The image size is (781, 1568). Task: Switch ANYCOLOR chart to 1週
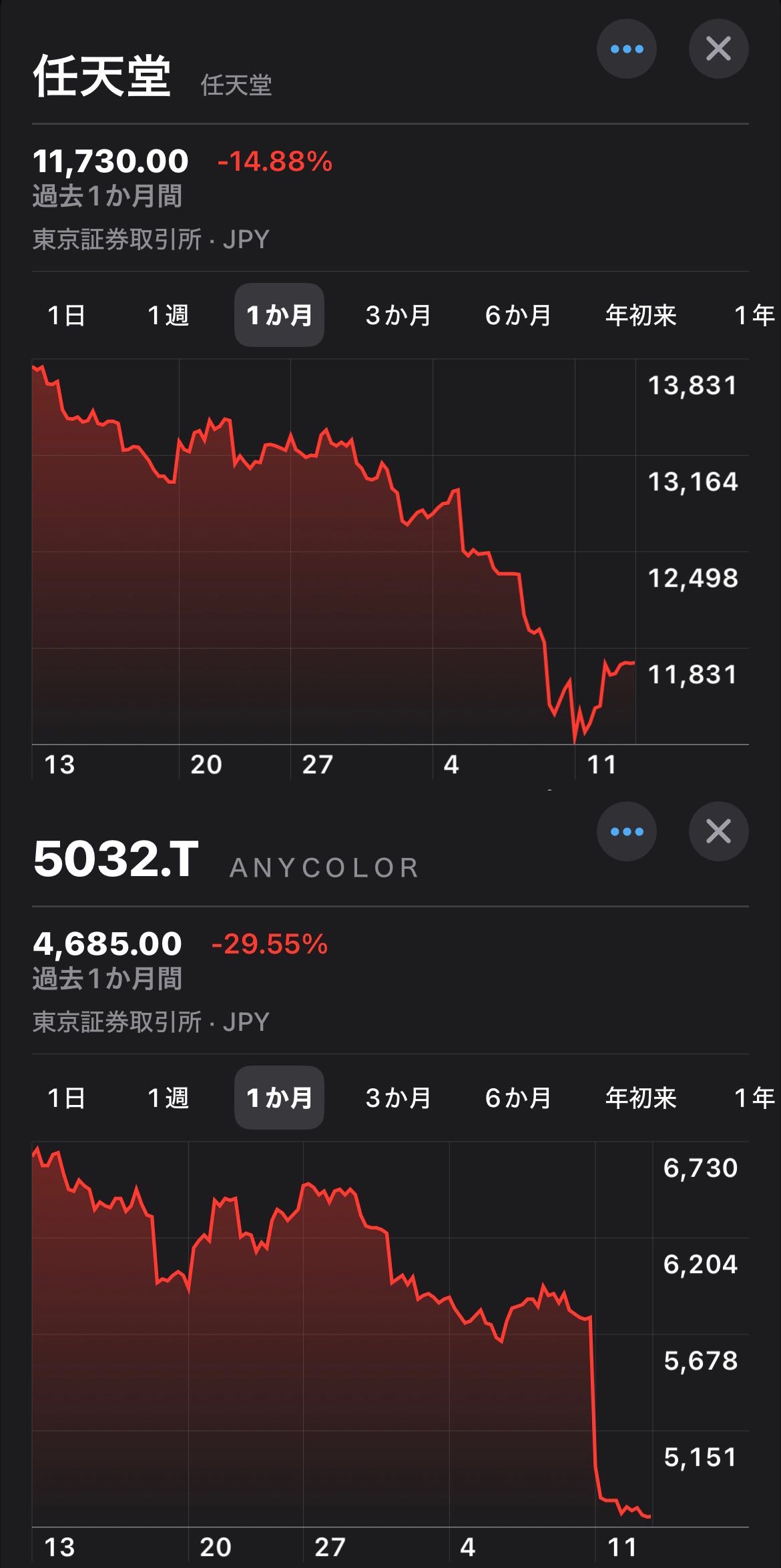[168, 1098]
